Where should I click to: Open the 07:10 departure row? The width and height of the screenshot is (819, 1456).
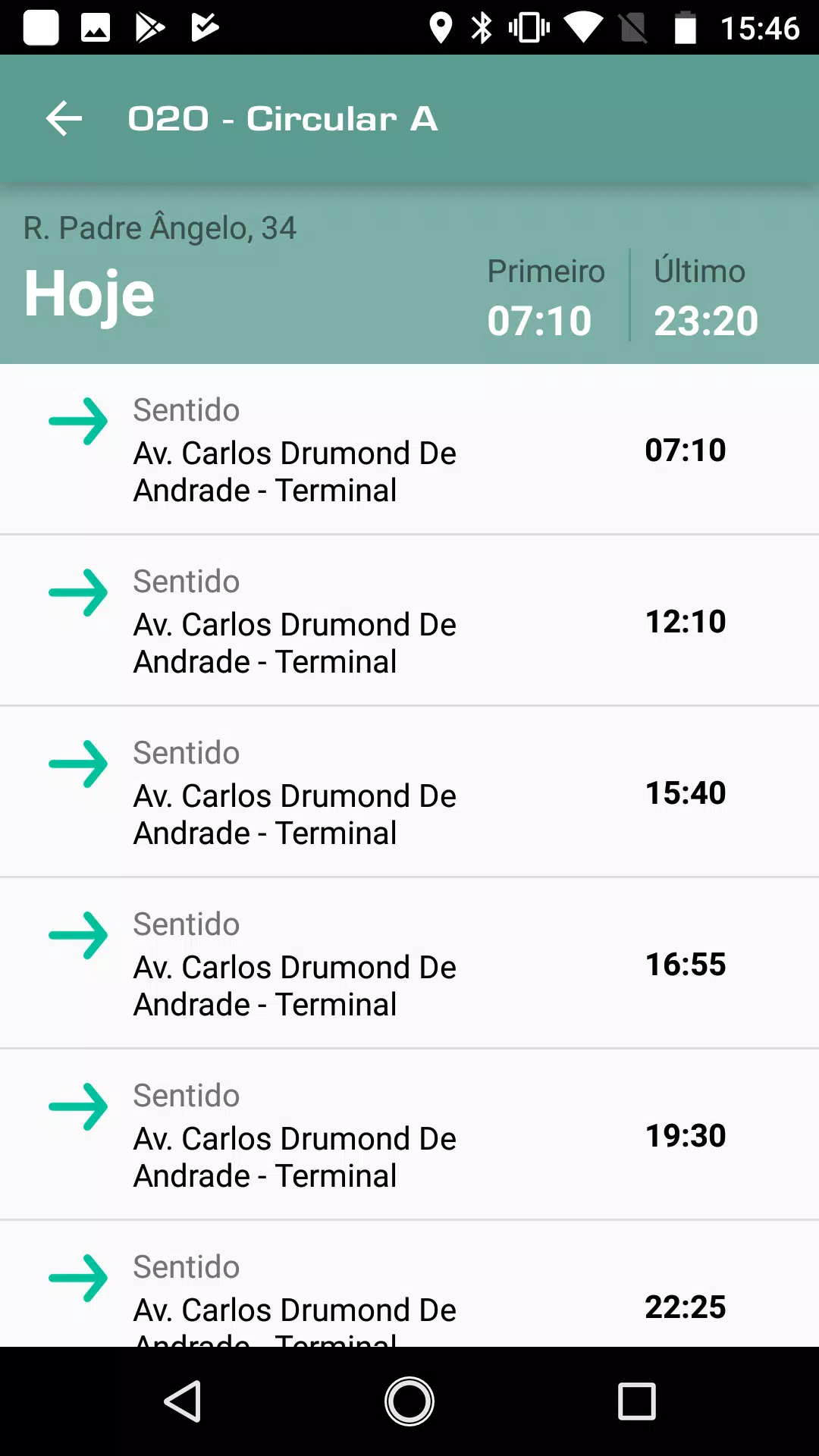409,449
